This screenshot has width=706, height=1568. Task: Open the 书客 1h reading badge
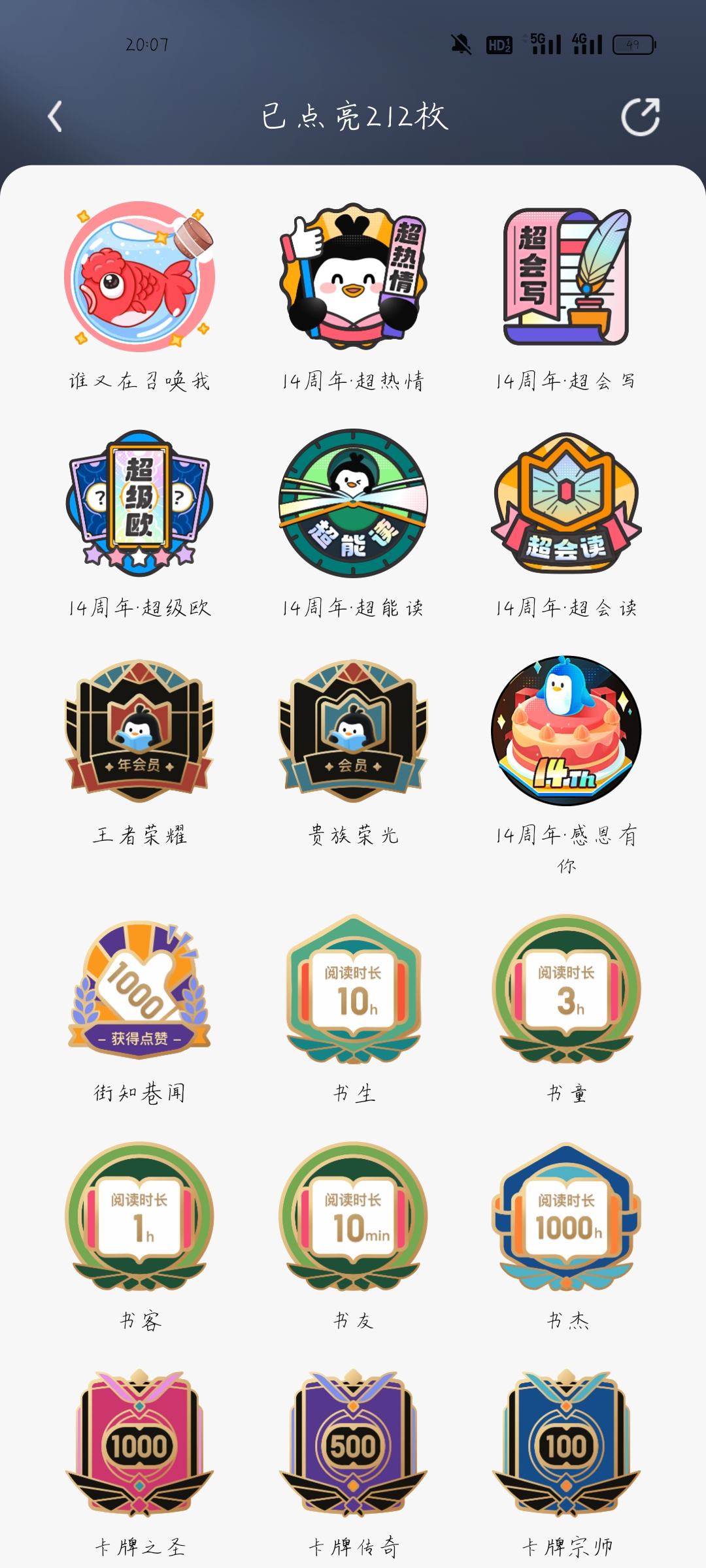[139, 1215]
